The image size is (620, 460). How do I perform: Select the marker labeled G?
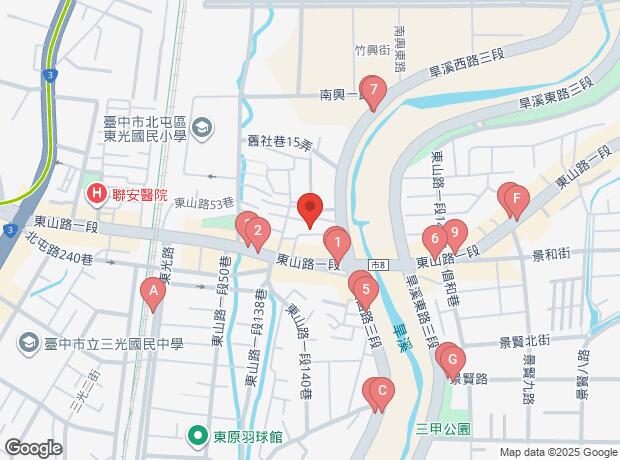(451, 358)
